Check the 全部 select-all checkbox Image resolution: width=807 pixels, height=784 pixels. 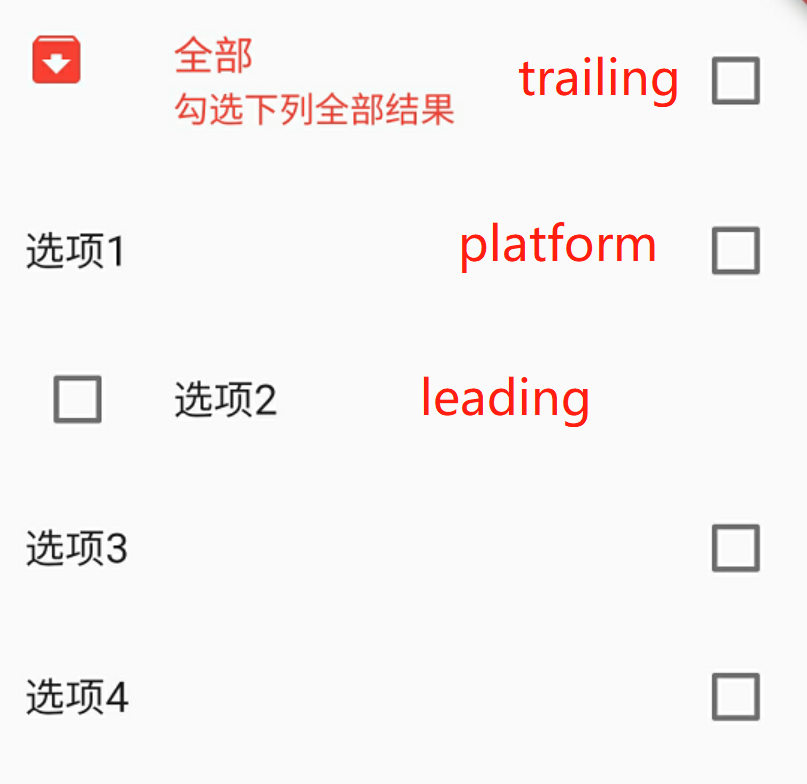click(x=736, y=81)
